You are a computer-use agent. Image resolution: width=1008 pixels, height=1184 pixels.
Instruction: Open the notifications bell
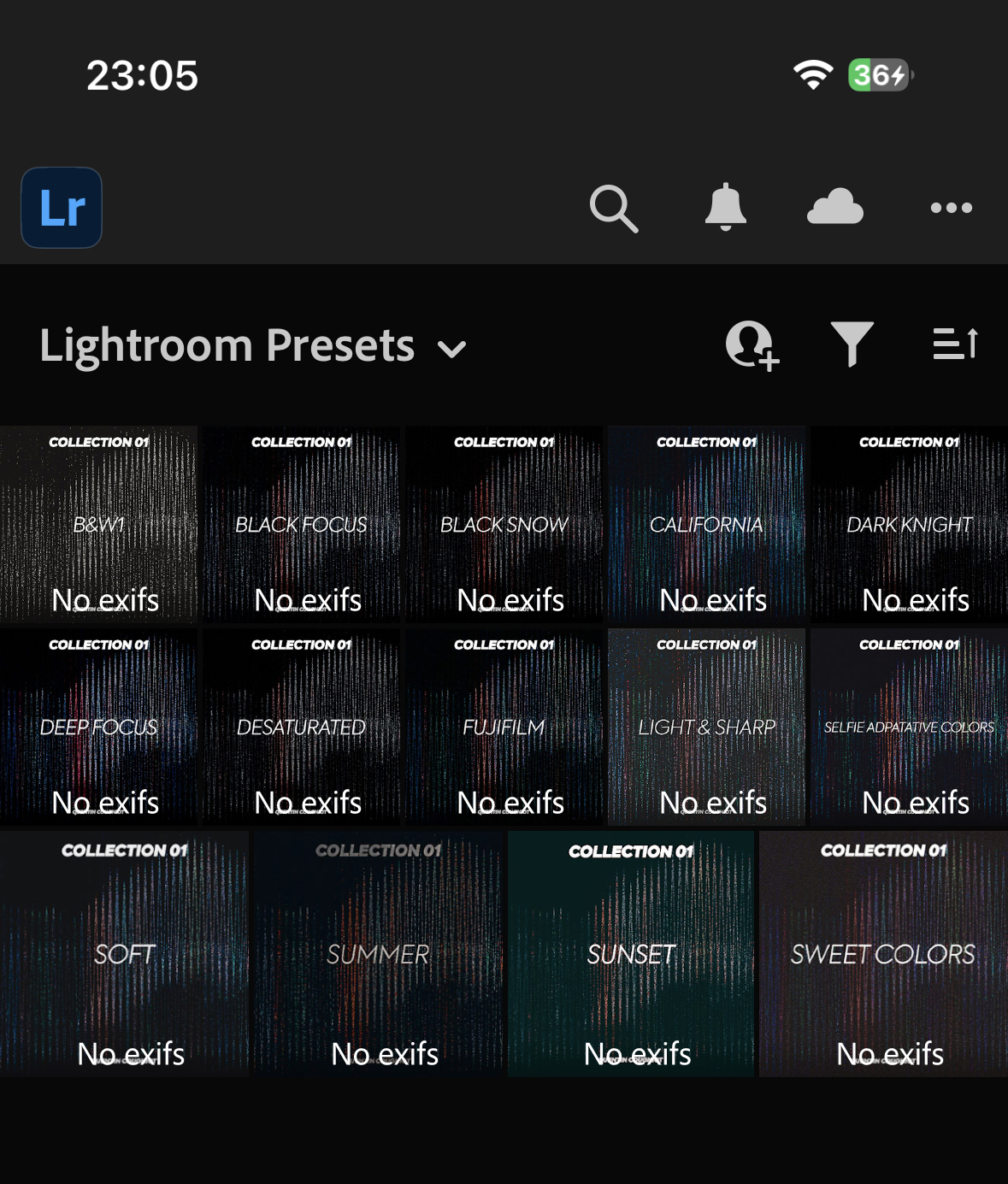click(726, 207)
